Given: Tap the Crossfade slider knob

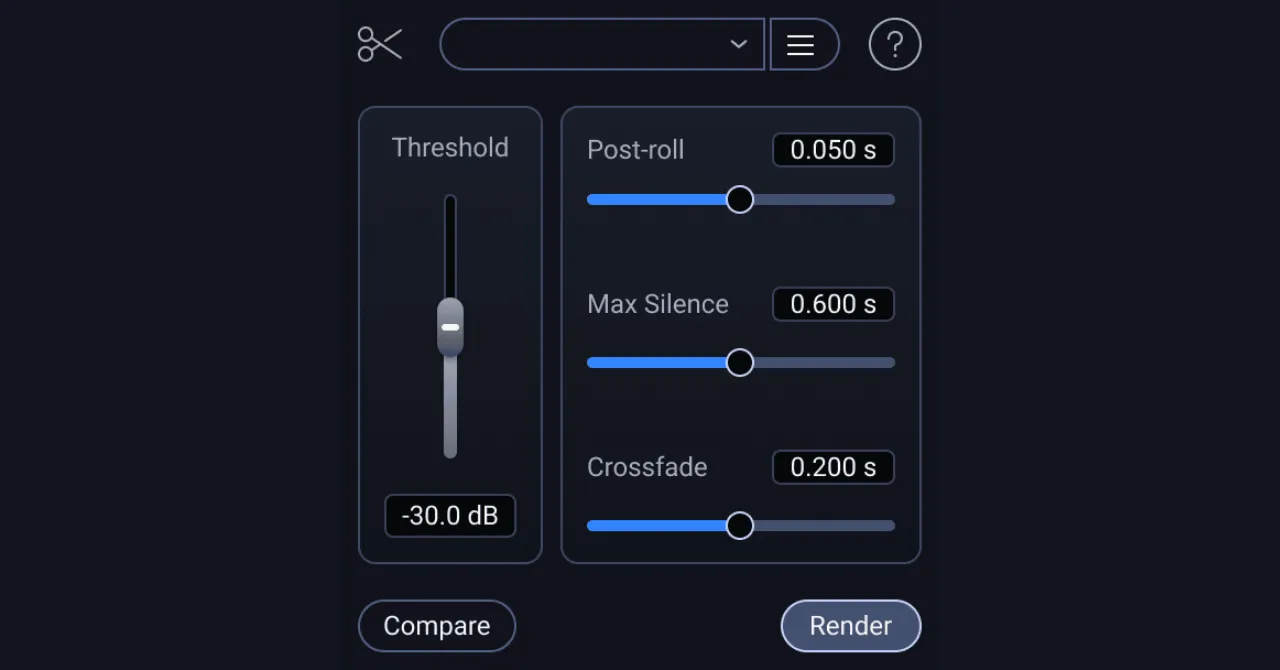Looking at the screenshot, I should pyautogui.click(x=739, y=526).
